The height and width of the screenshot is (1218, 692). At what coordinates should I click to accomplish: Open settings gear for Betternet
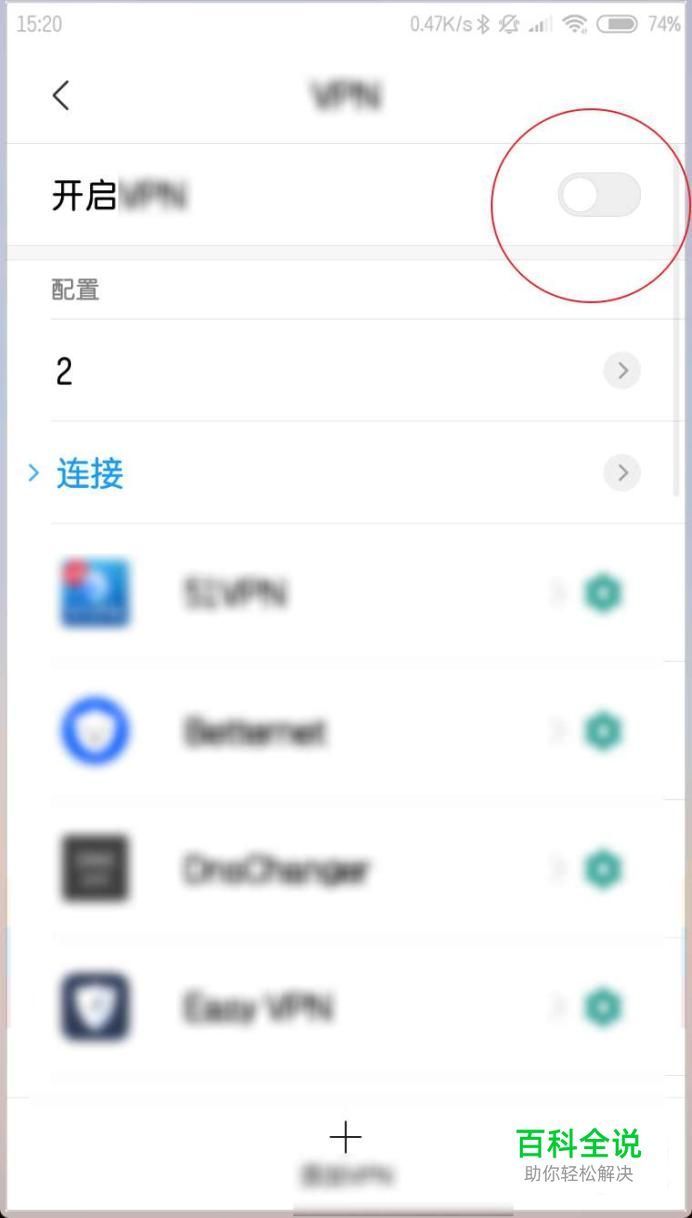click(603, 732)
